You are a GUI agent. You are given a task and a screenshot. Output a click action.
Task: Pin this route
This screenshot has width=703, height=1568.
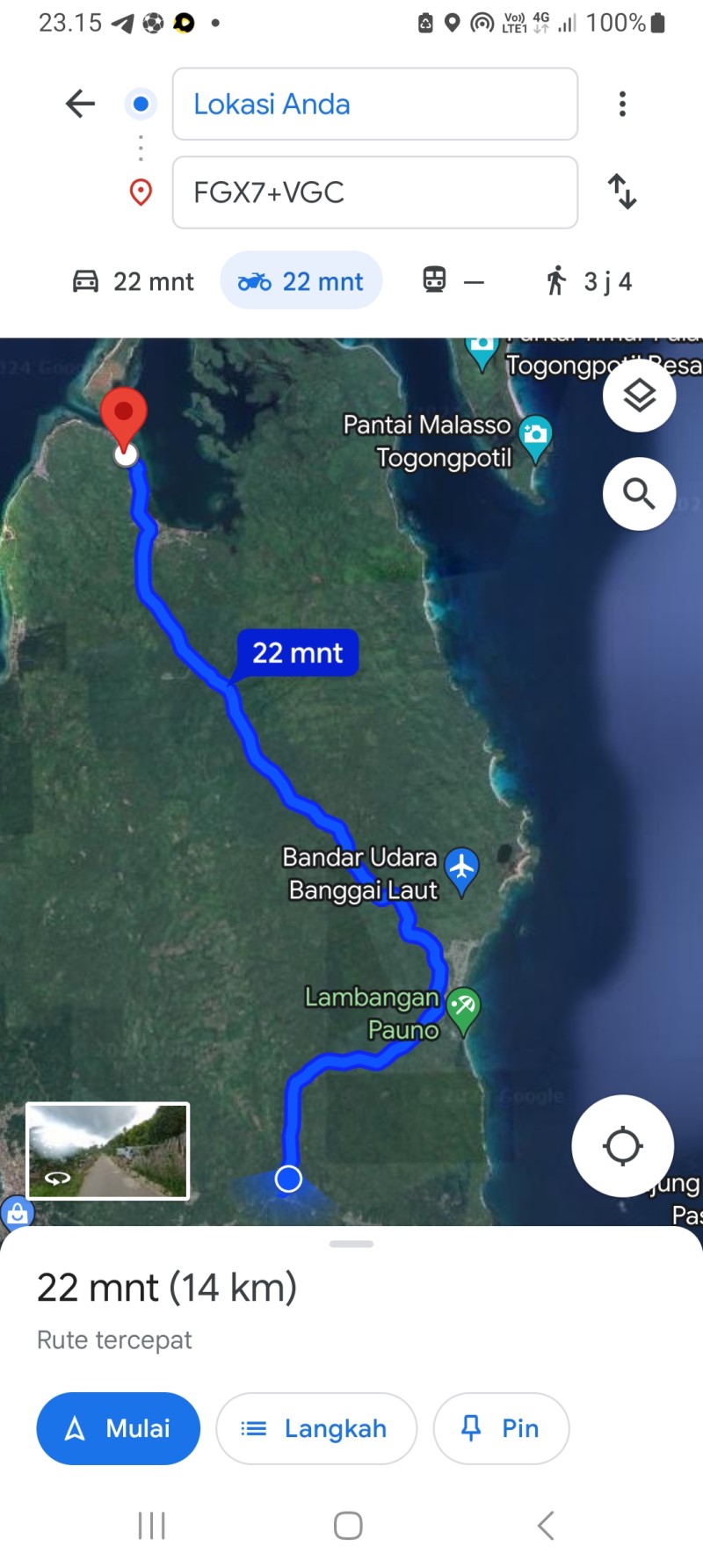tap(501, 1428)
